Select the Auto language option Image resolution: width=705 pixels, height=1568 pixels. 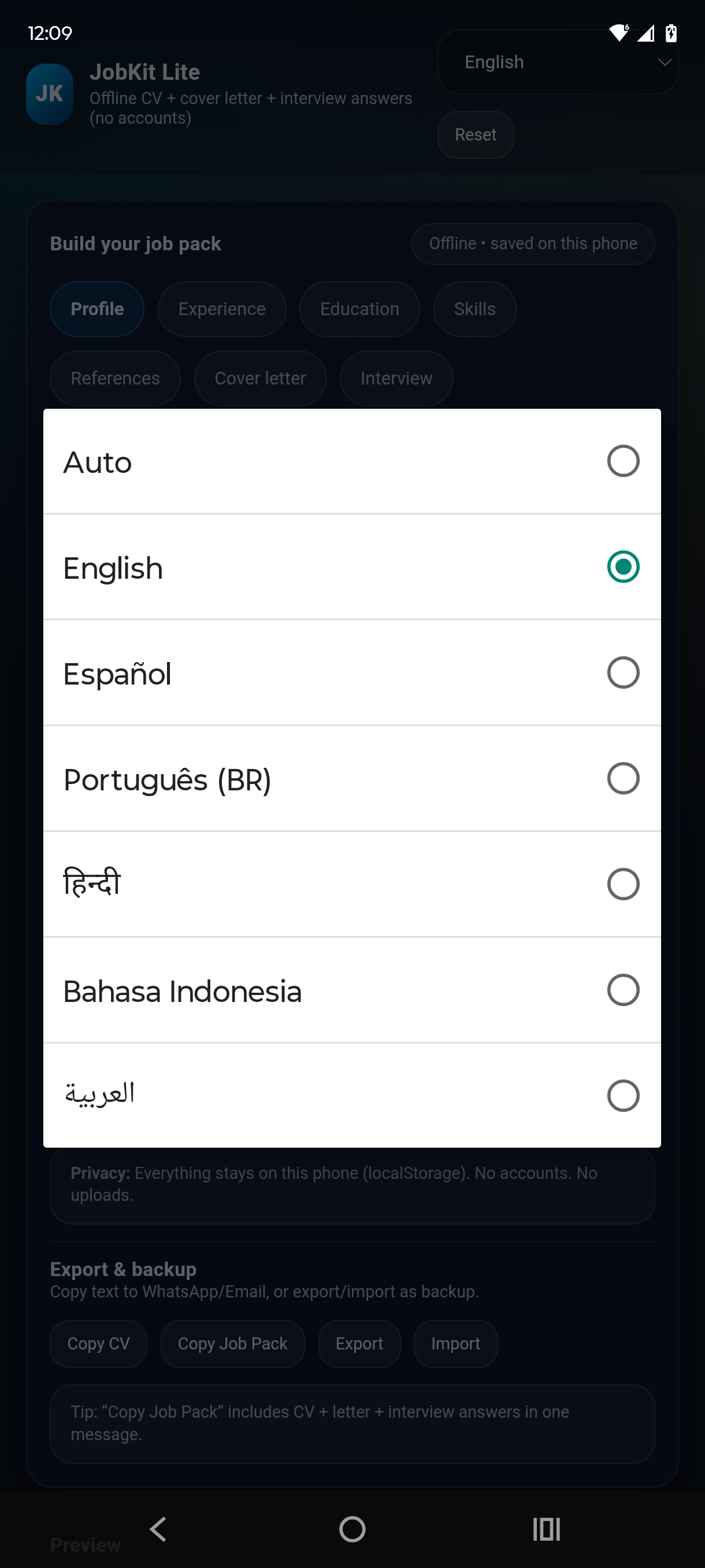[351, 461]
